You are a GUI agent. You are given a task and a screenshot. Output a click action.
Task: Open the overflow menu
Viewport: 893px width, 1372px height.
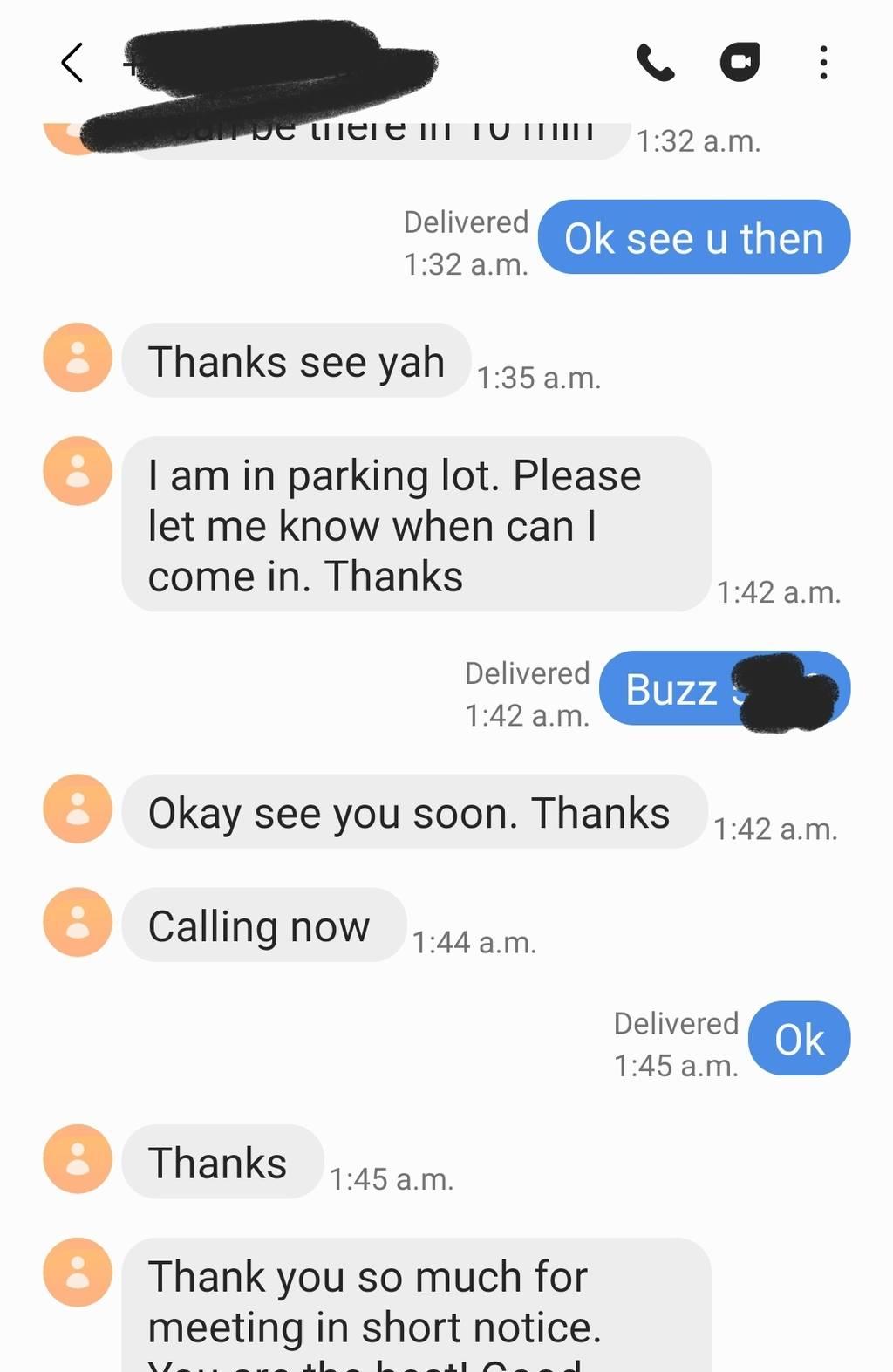point(823,63)
